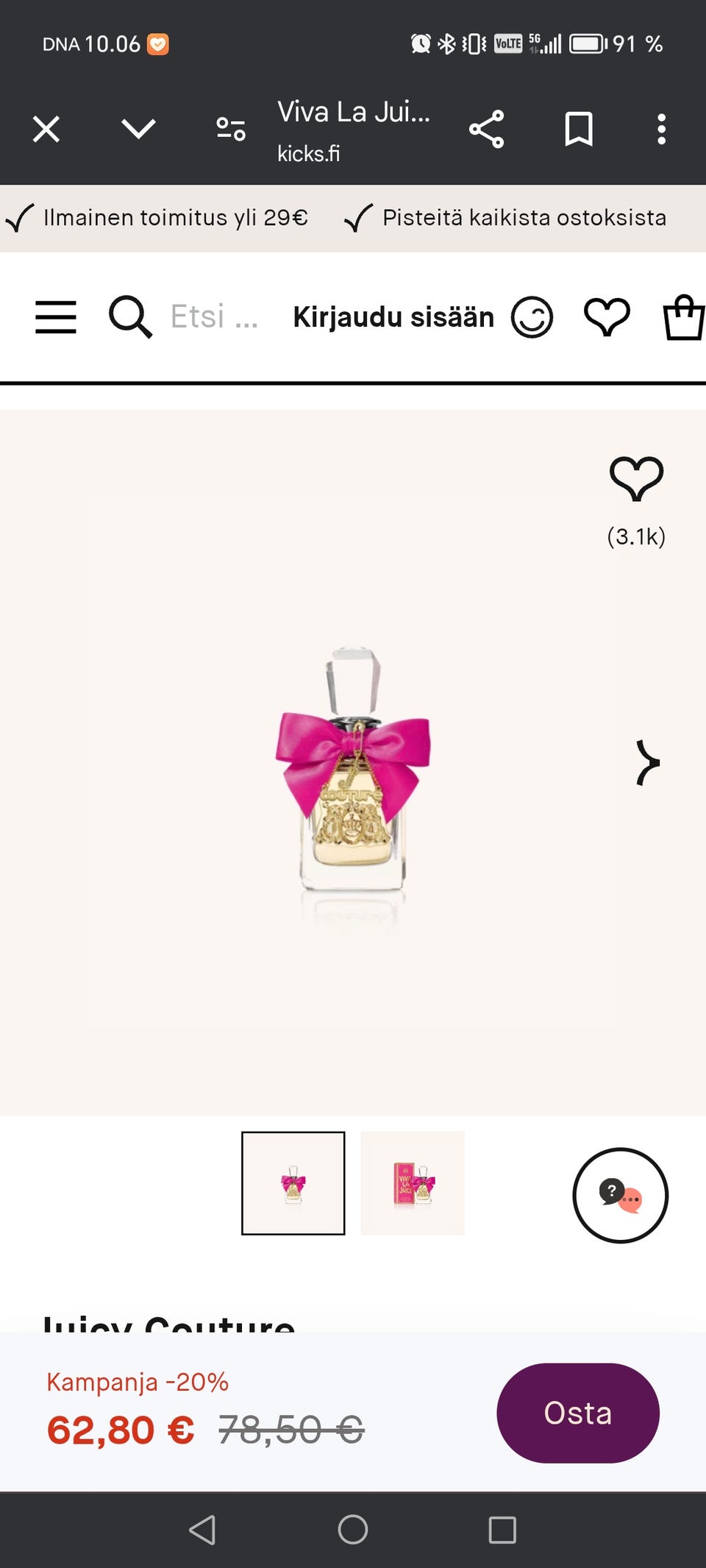Close the in-app browser tab
This screenshot has width=706, height=1568.
[46, 130]
